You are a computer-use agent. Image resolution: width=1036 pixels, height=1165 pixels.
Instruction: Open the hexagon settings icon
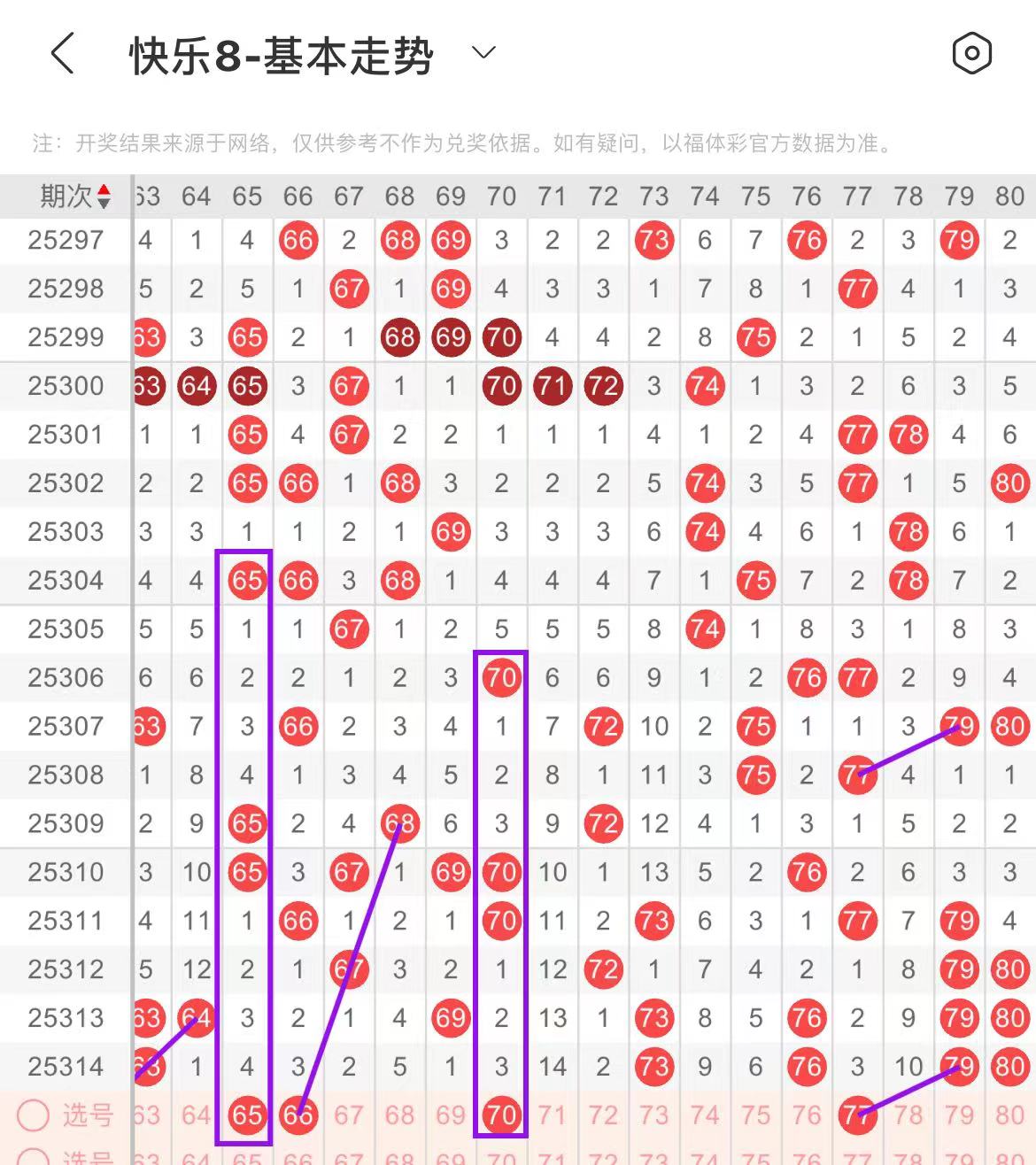coord(971,54)
